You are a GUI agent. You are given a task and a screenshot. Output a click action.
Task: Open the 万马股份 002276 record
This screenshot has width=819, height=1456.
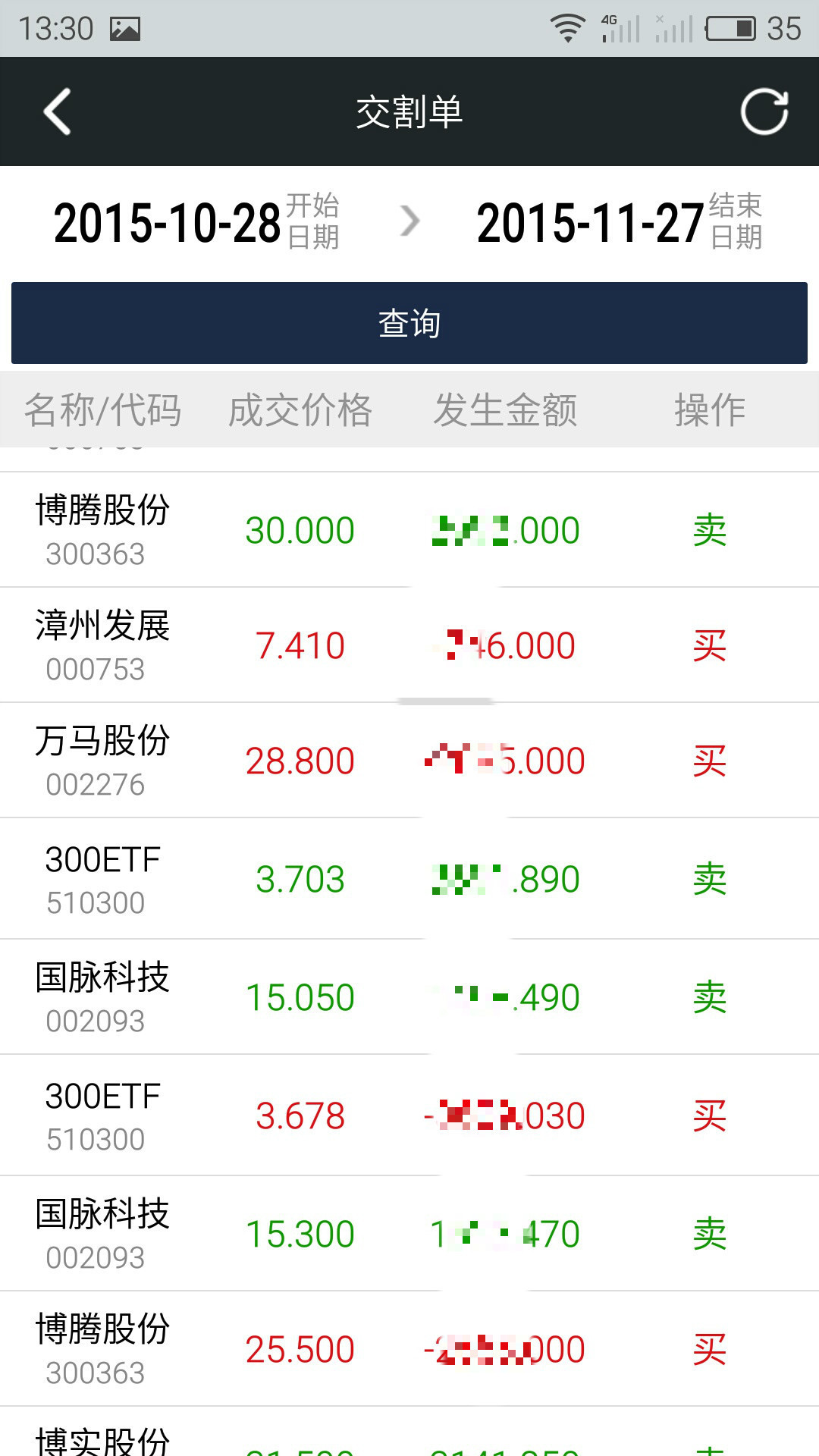click(409, 760)
